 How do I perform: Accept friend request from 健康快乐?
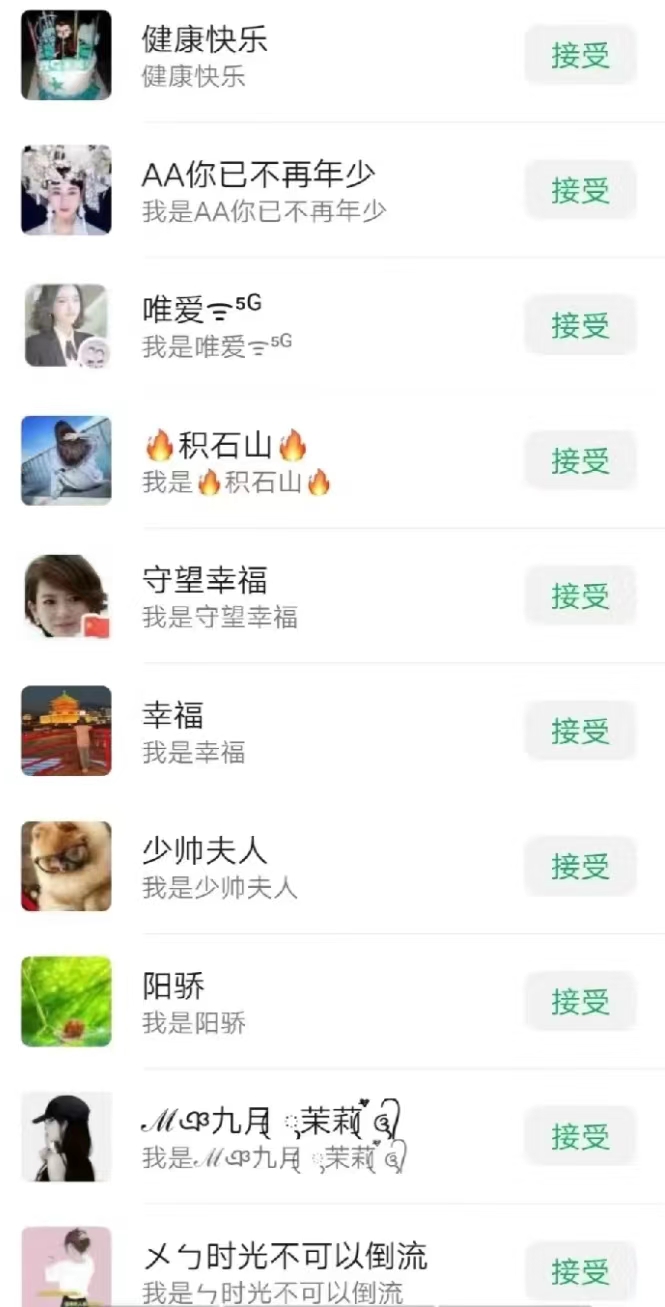point(580,55)
